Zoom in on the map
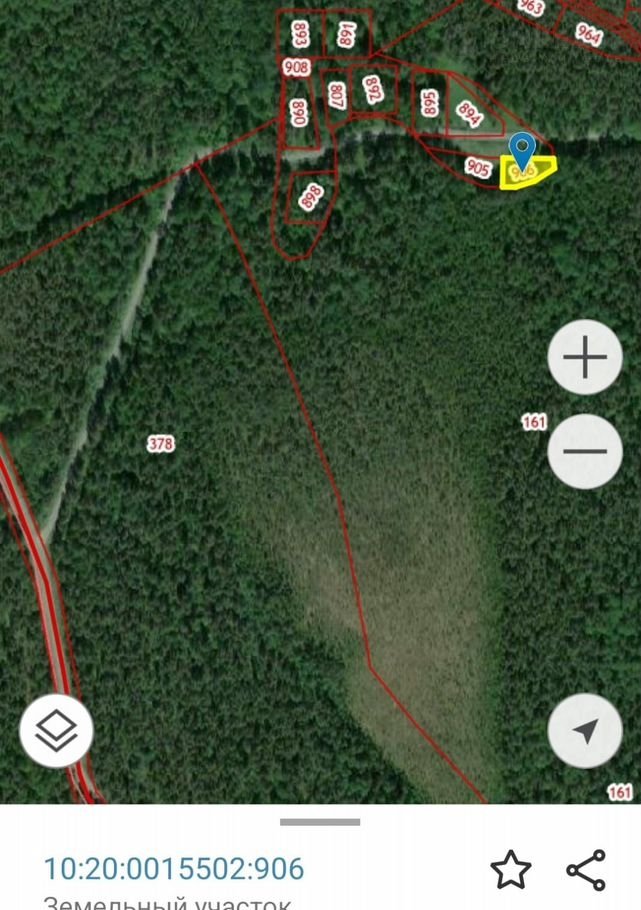 click(x=585, y=357)
